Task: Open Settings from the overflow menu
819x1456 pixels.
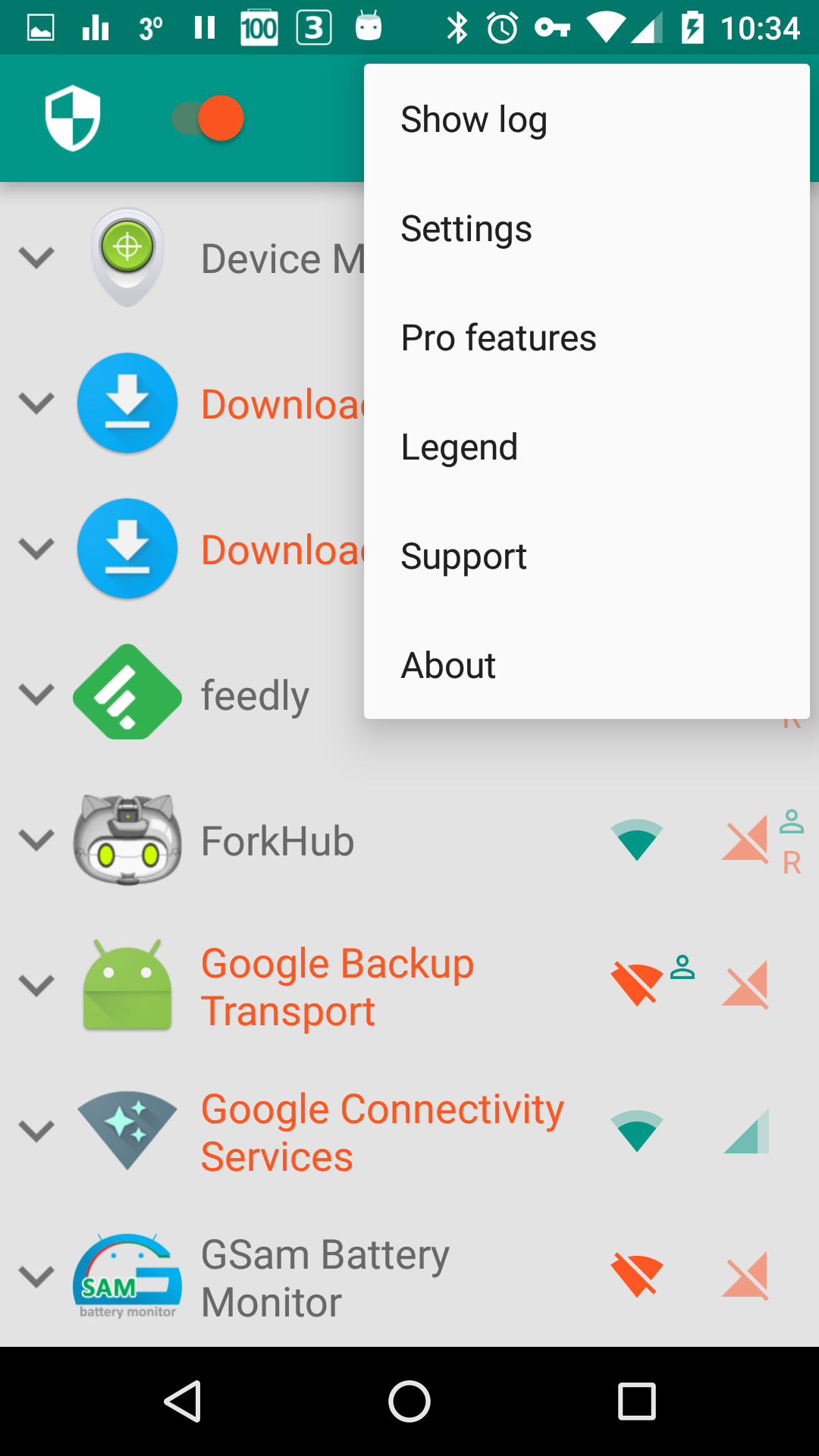Action: point(587,229)
